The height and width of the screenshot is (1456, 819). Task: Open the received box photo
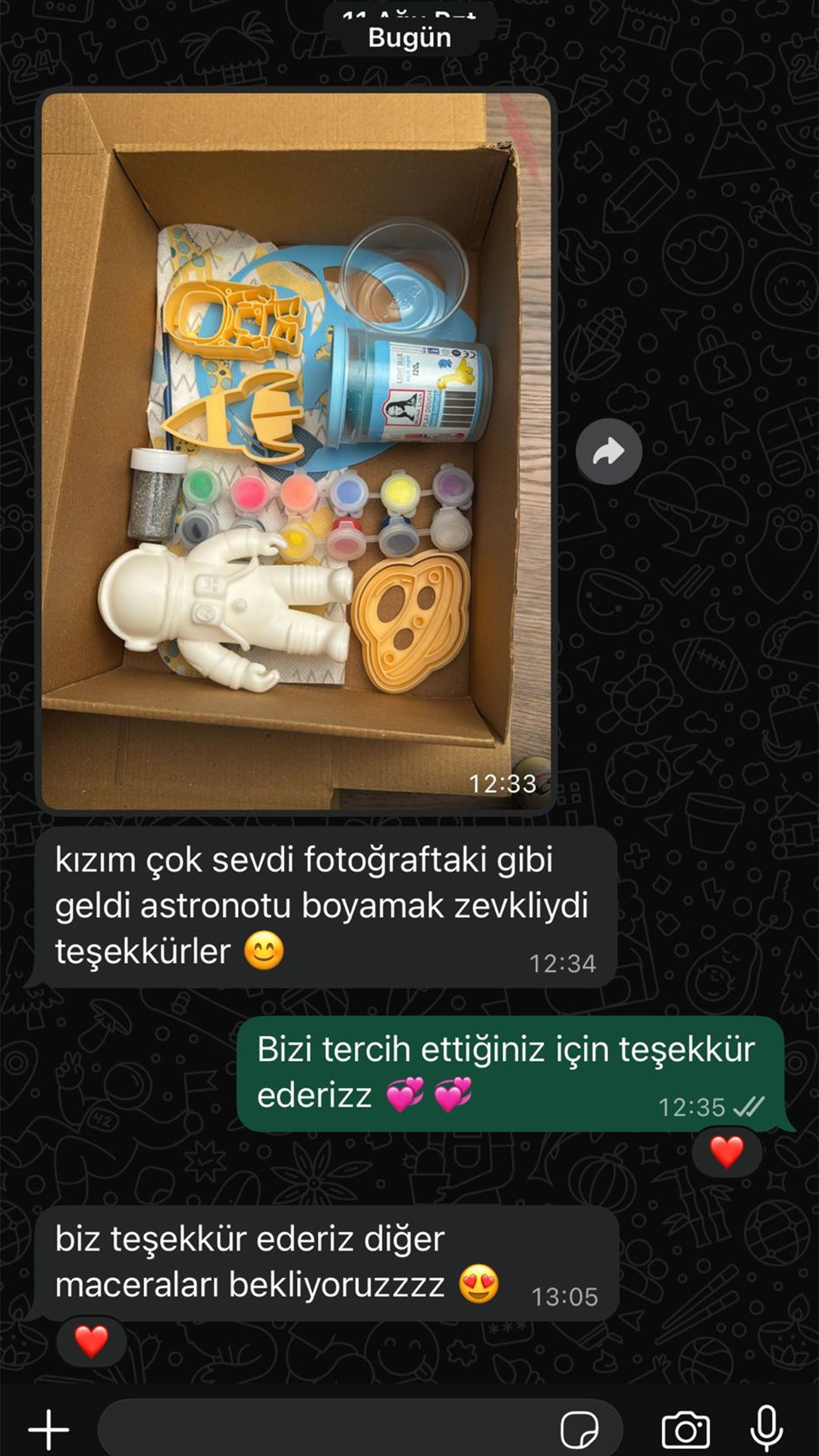296,451
